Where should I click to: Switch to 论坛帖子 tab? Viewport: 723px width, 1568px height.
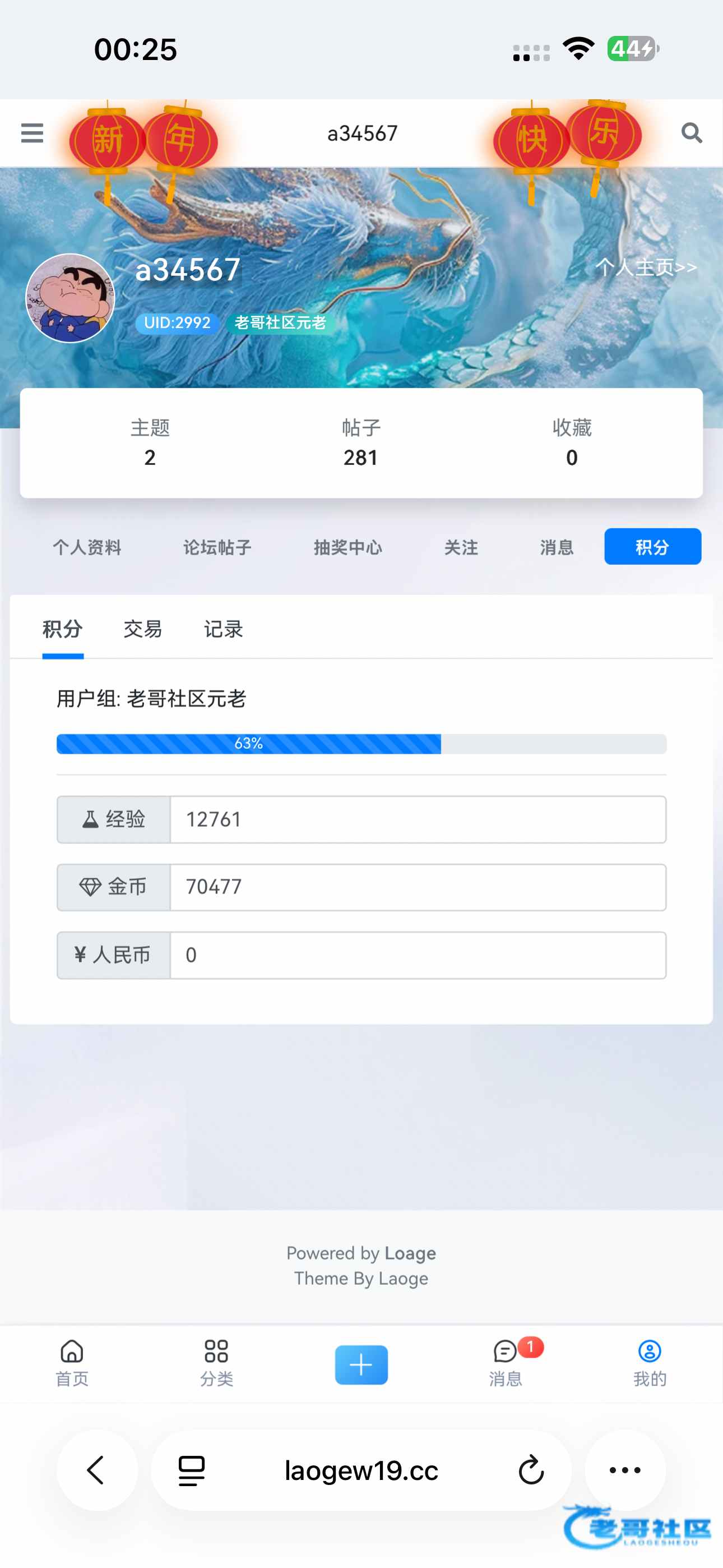click(x=217, y=547)
